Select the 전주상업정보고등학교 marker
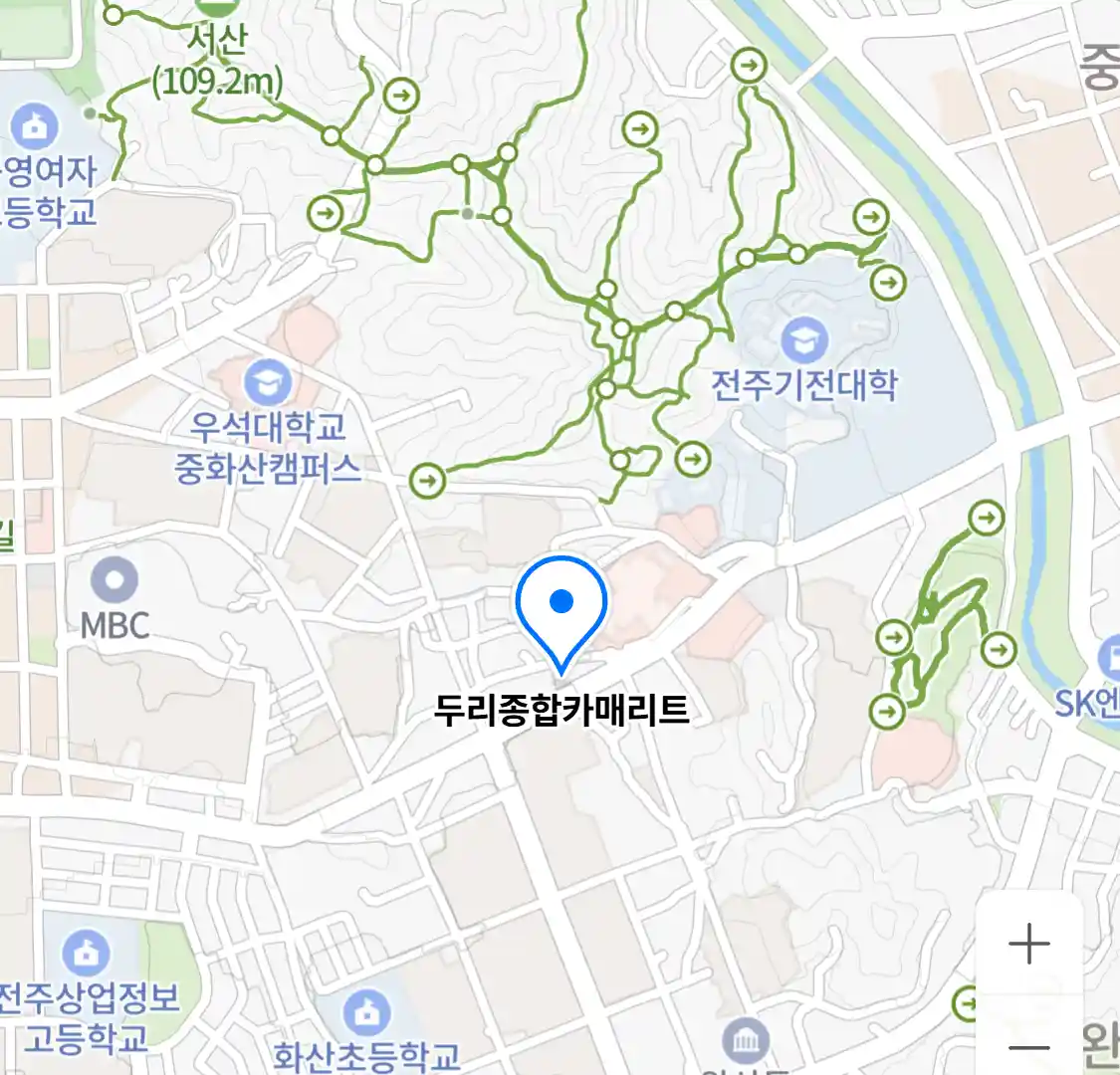The image size is (1120, 1075). (87, 955)
